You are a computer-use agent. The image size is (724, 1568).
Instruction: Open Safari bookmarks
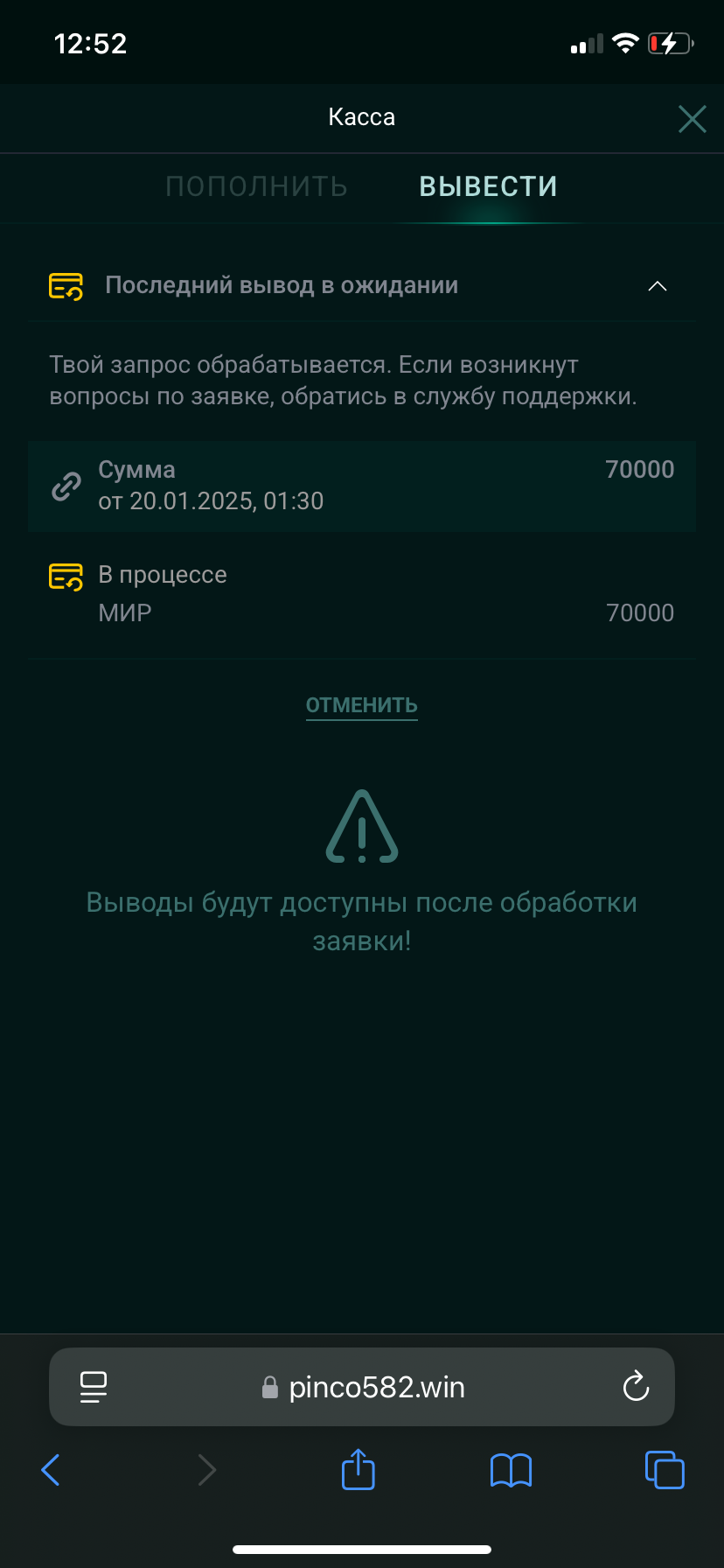pos(511,1470)
